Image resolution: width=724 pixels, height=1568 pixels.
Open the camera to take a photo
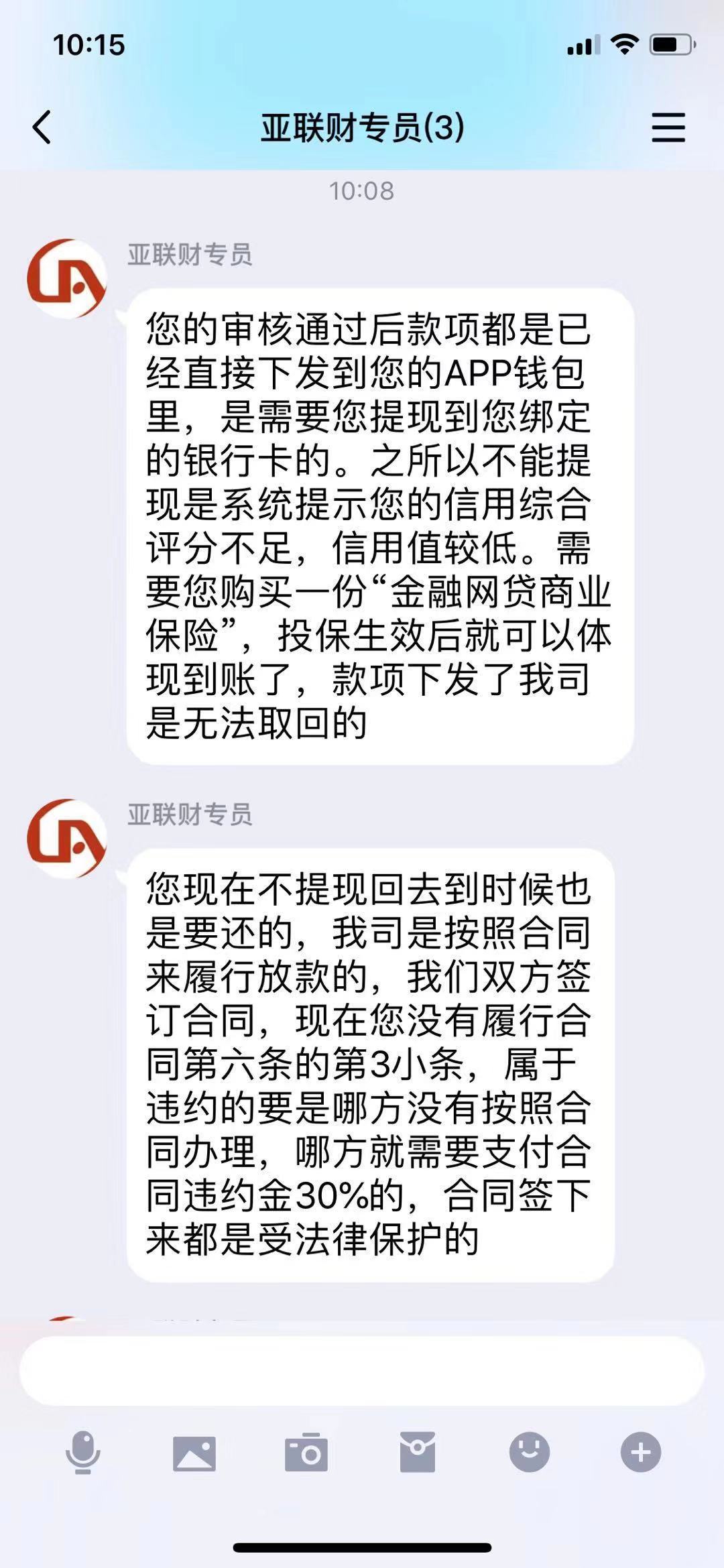click(306, 1452)
